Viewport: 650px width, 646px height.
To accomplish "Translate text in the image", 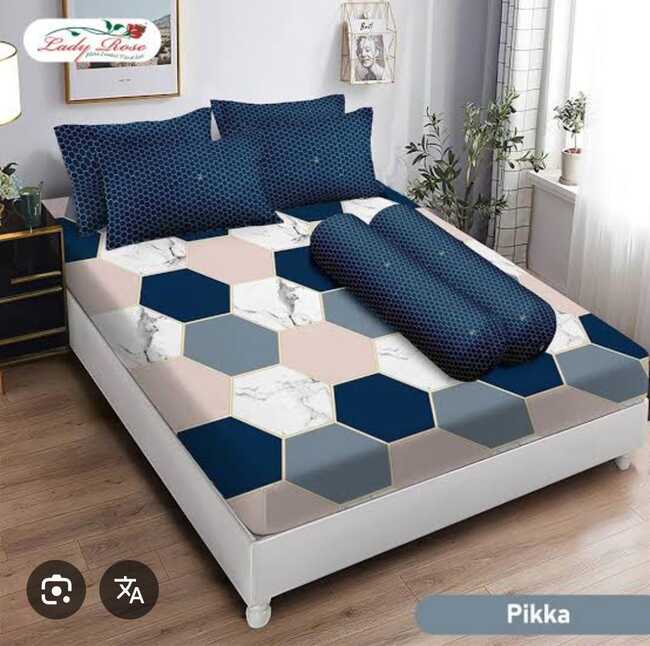I will (x=129, y=589).
